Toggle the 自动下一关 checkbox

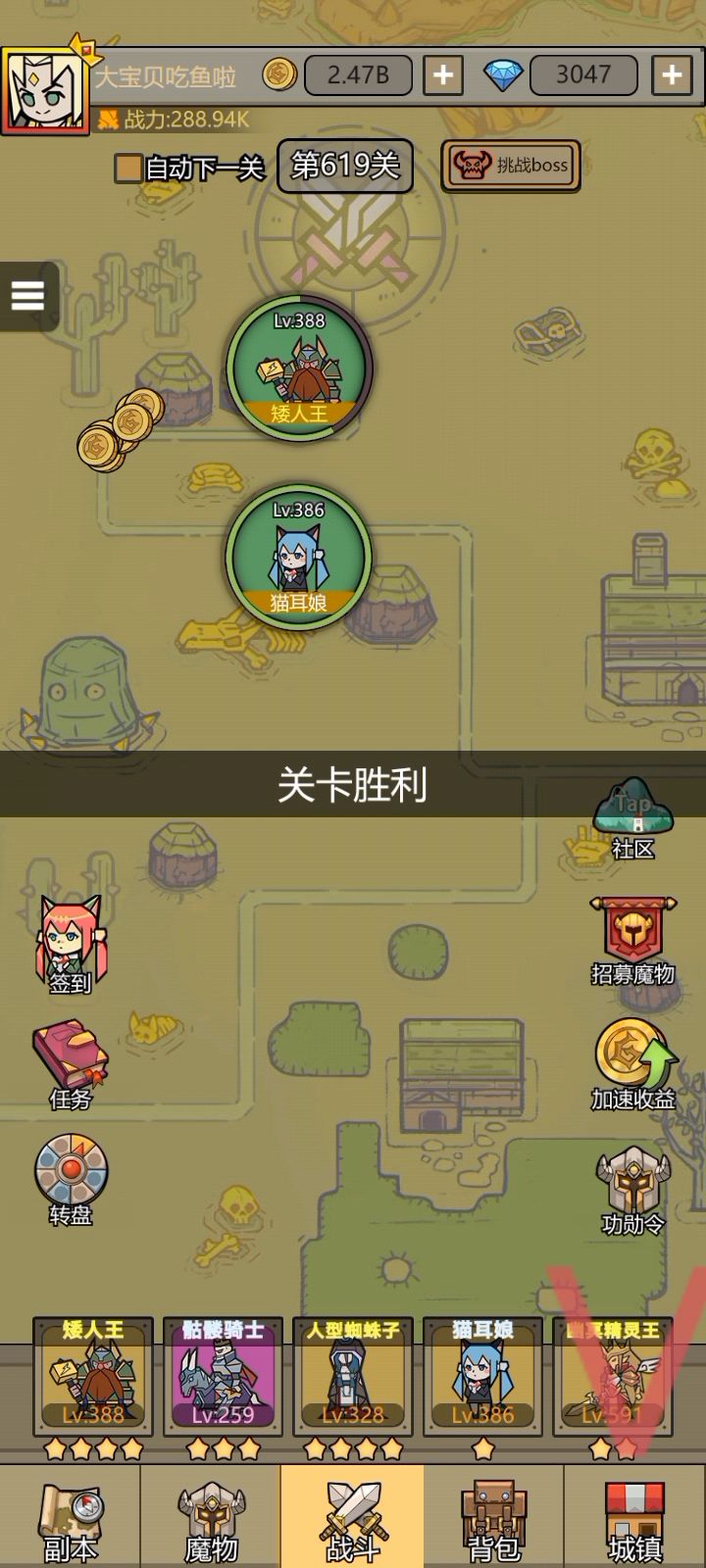[128, 168]
